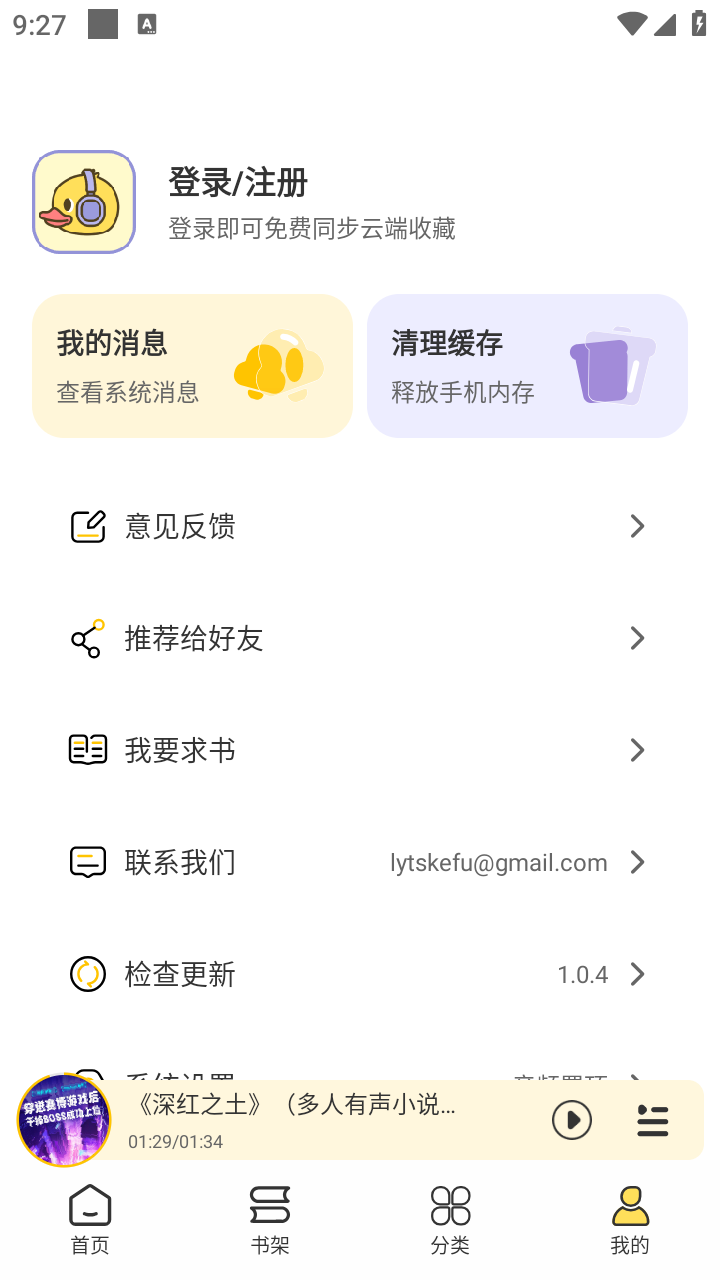This screenshot has width=720, height=1280.
Task: Switch to the 分类 tab
Action: point(450,1218)
